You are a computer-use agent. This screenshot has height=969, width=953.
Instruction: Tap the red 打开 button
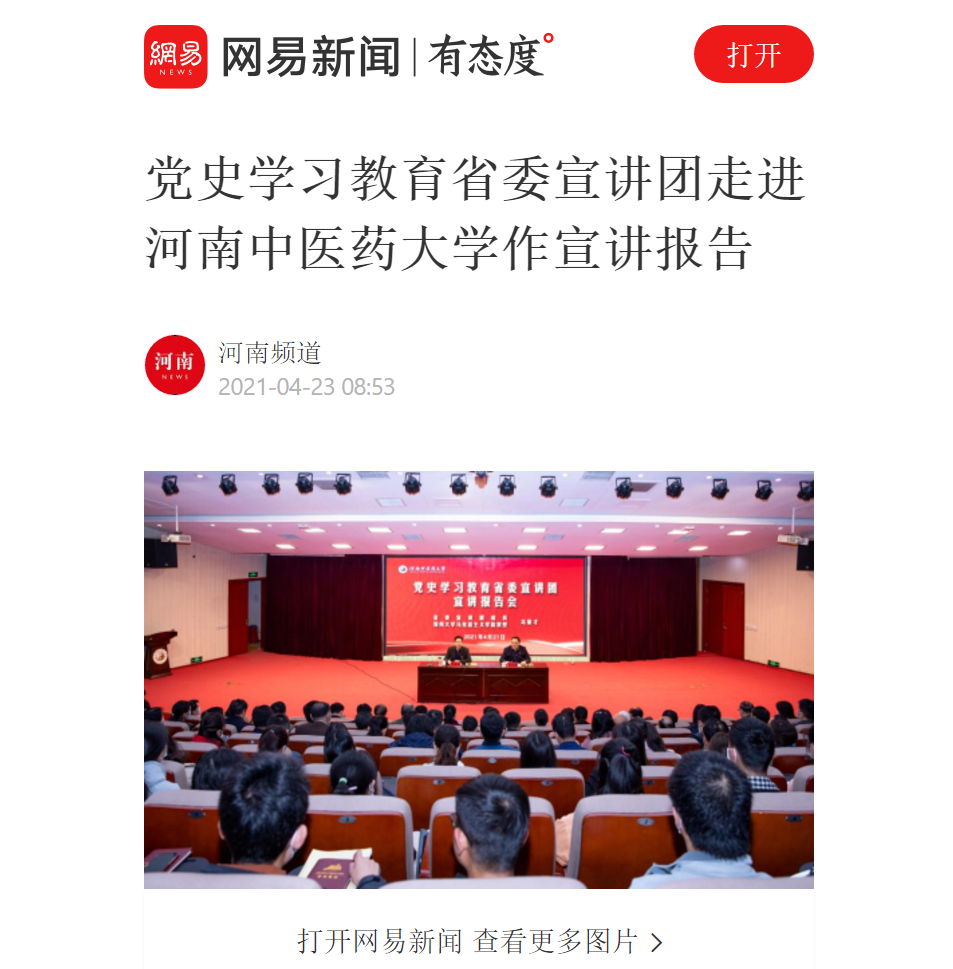click(x=753, y=54)
